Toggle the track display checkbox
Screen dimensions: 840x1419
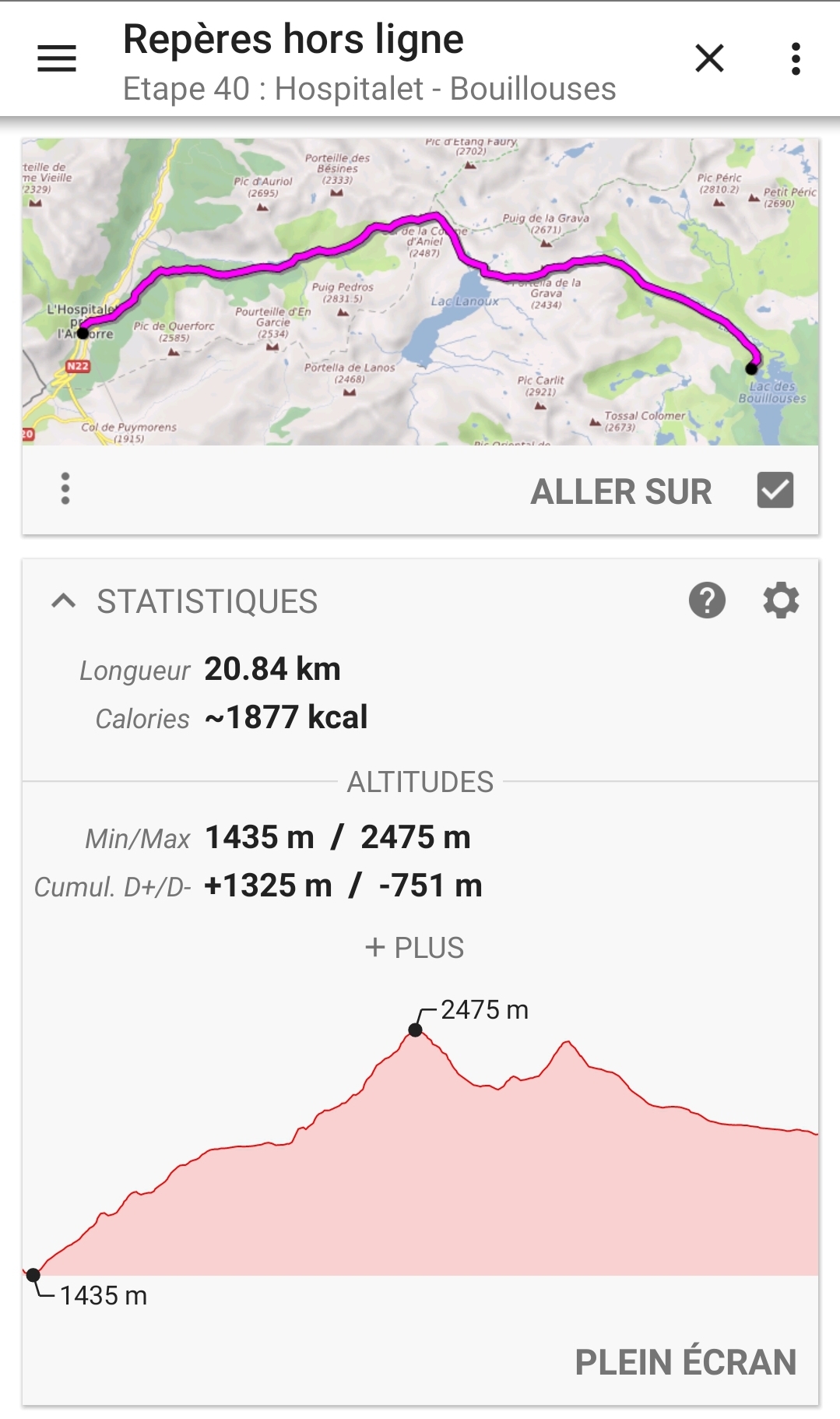pyautogui.click(x=775, y=491)
